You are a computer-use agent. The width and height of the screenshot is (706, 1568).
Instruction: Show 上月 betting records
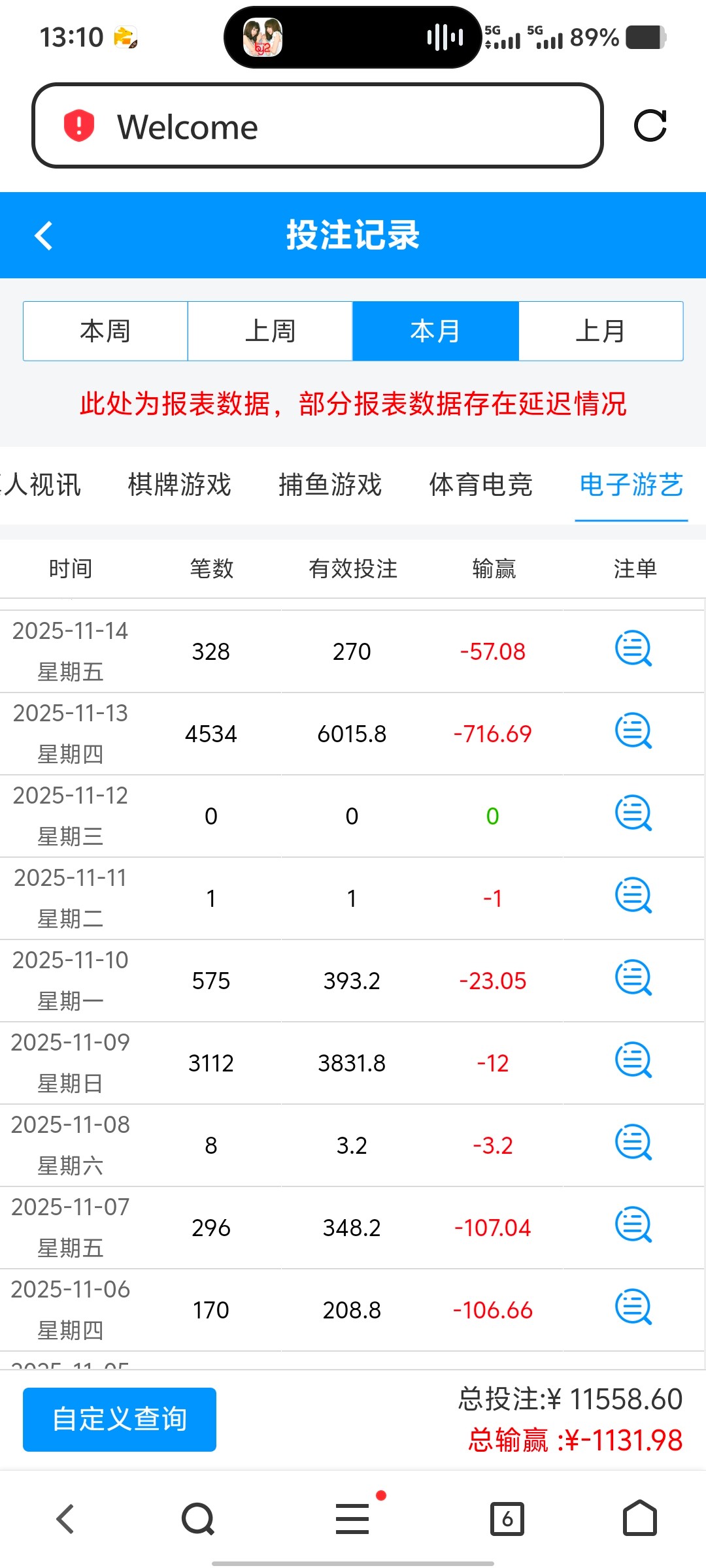click(600, 331)
